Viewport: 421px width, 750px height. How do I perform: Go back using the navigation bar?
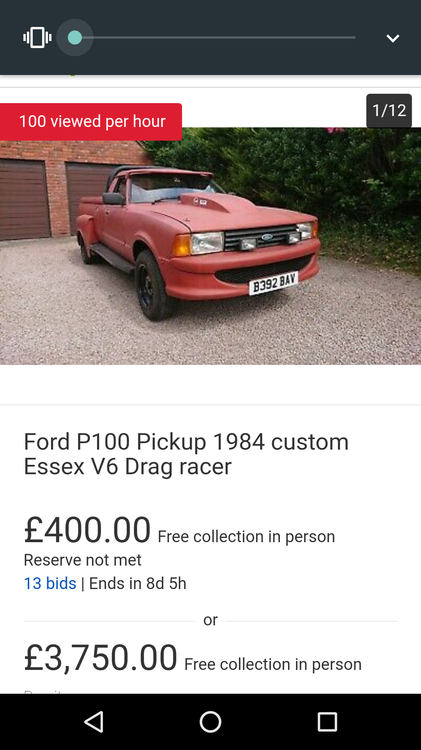(x=94, y=721)
